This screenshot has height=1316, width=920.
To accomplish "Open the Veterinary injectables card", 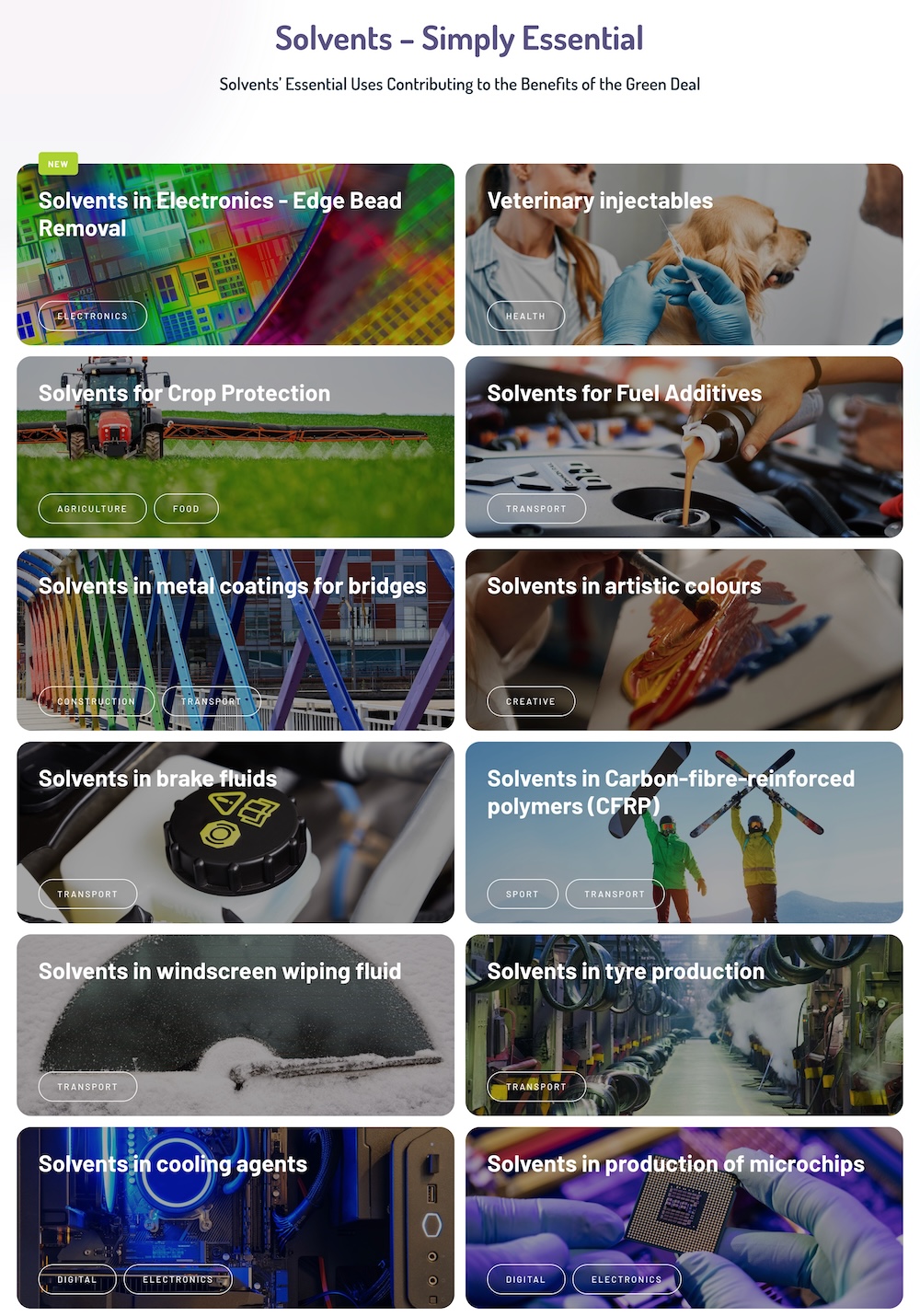I will [x=600, y=201].
